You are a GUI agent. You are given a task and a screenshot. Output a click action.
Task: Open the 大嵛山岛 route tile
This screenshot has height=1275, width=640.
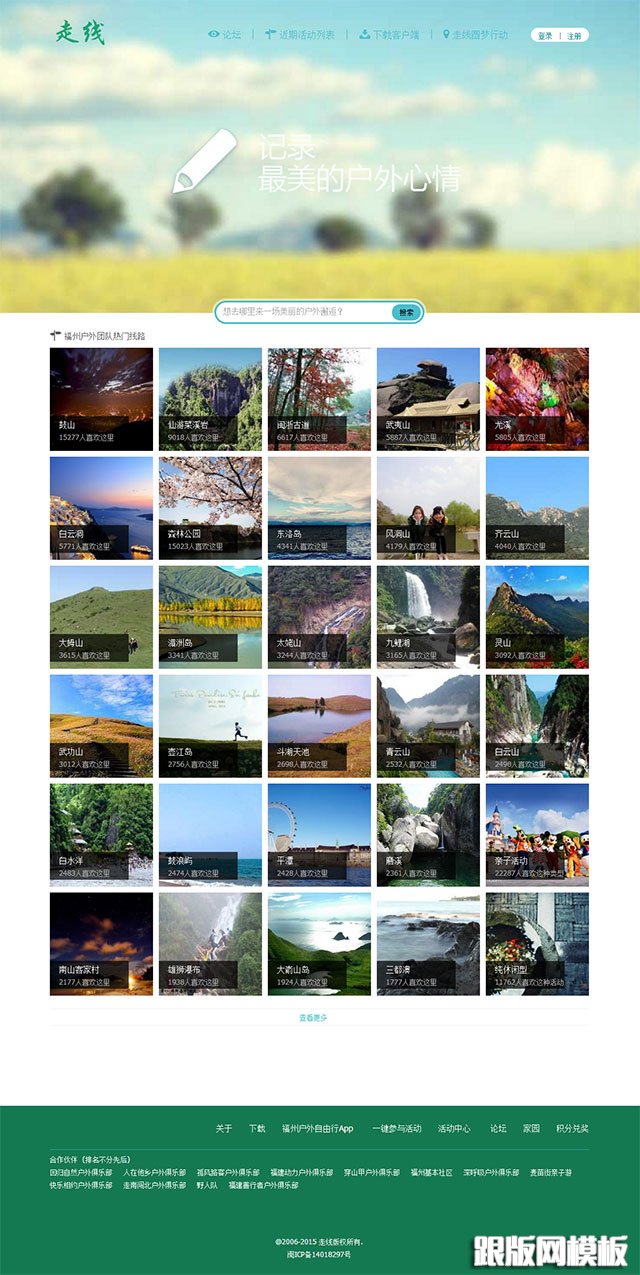(319, 943)
